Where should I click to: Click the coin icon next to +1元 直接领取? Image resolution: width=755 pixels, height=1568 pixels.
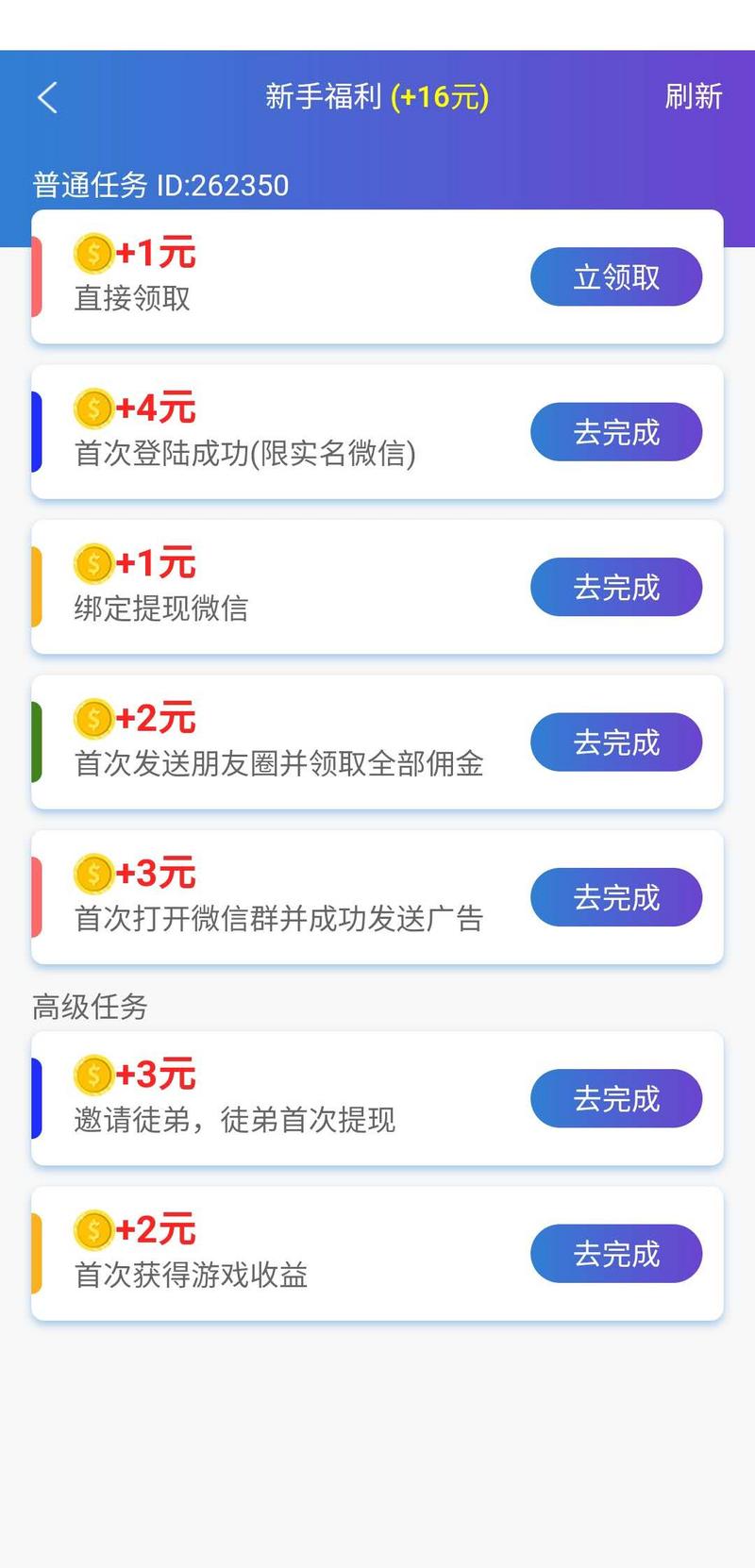point(92,251)
